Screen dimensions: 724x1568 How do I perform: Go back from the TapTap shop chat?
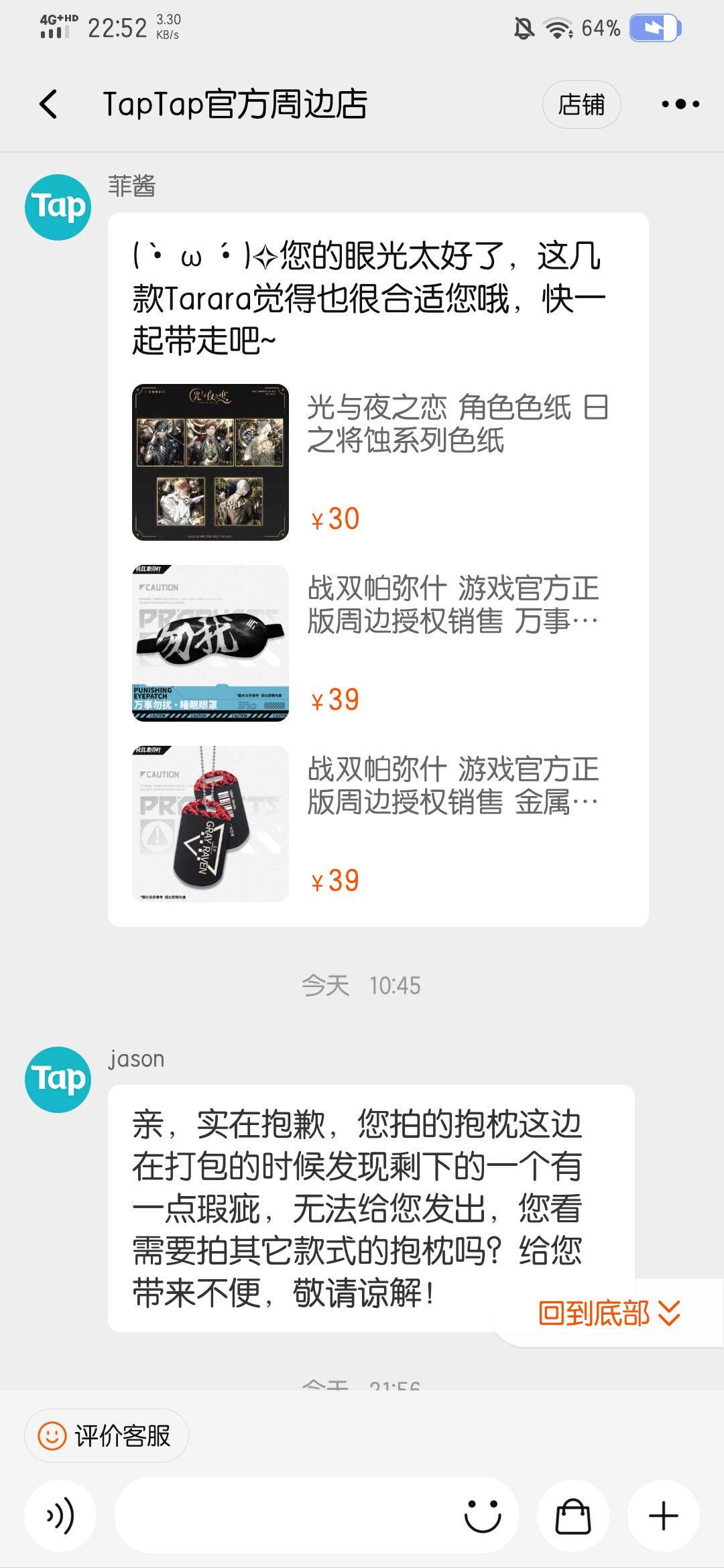48,104
